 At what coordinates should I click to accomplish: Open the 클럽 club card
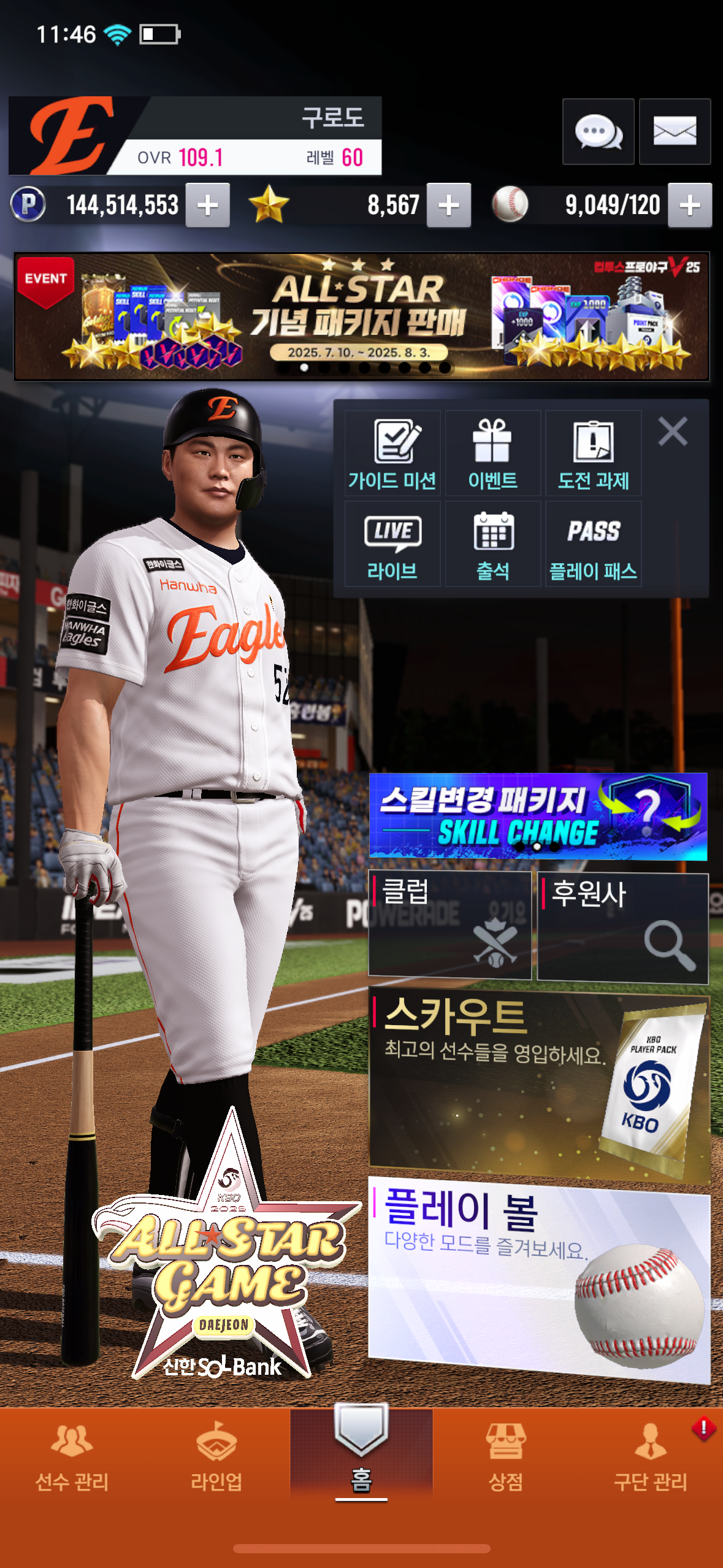click(449, 925)
